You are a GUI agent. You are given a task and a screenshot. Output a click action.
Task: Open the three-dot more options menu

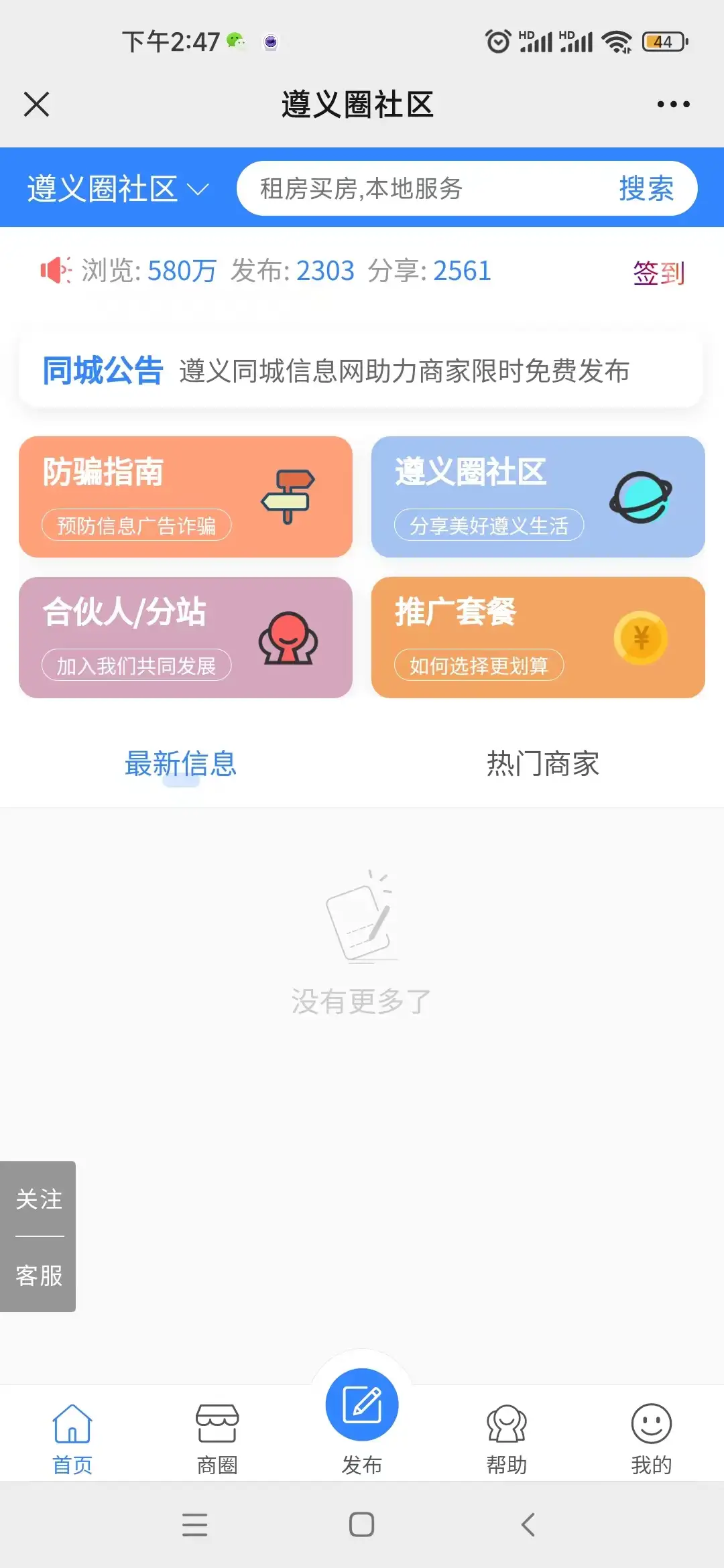673,104
